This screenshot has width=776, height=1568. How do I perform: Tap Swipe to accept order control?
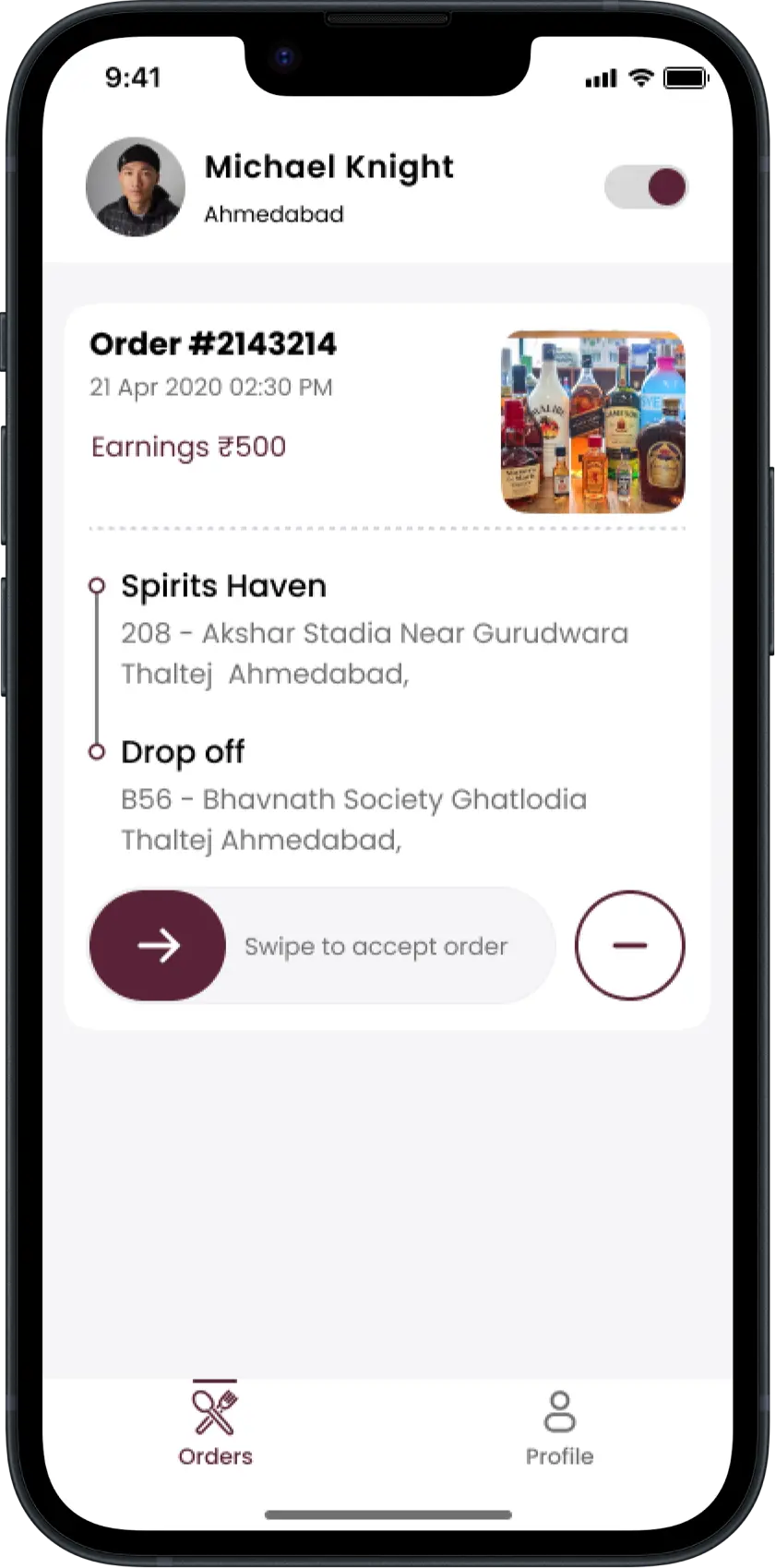point(375,945)
